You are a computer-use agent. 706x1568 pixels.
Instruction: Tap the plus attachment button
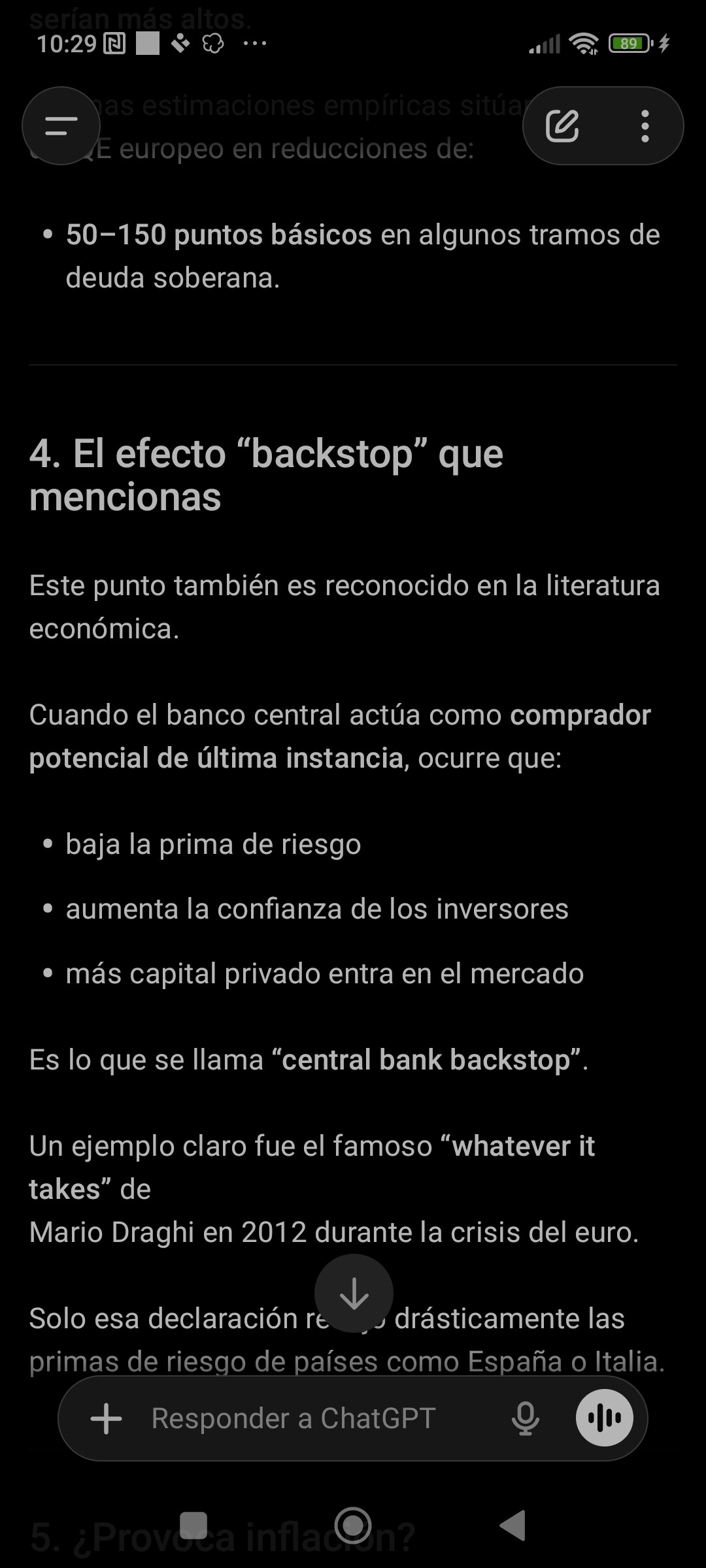[x=107, y=1418]
